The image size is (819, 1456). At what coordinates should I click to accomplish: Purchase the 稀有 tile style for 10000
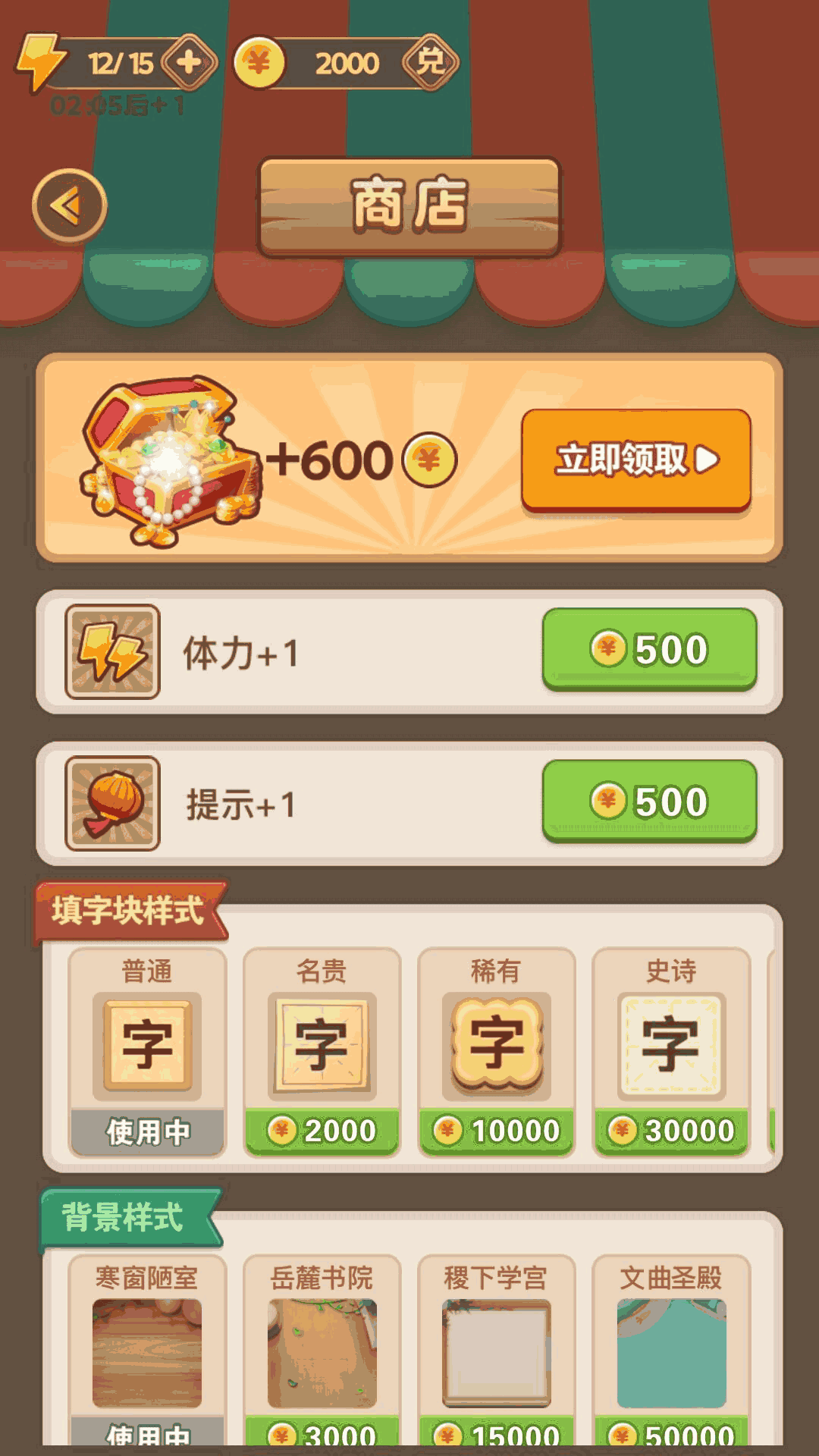496,1131
